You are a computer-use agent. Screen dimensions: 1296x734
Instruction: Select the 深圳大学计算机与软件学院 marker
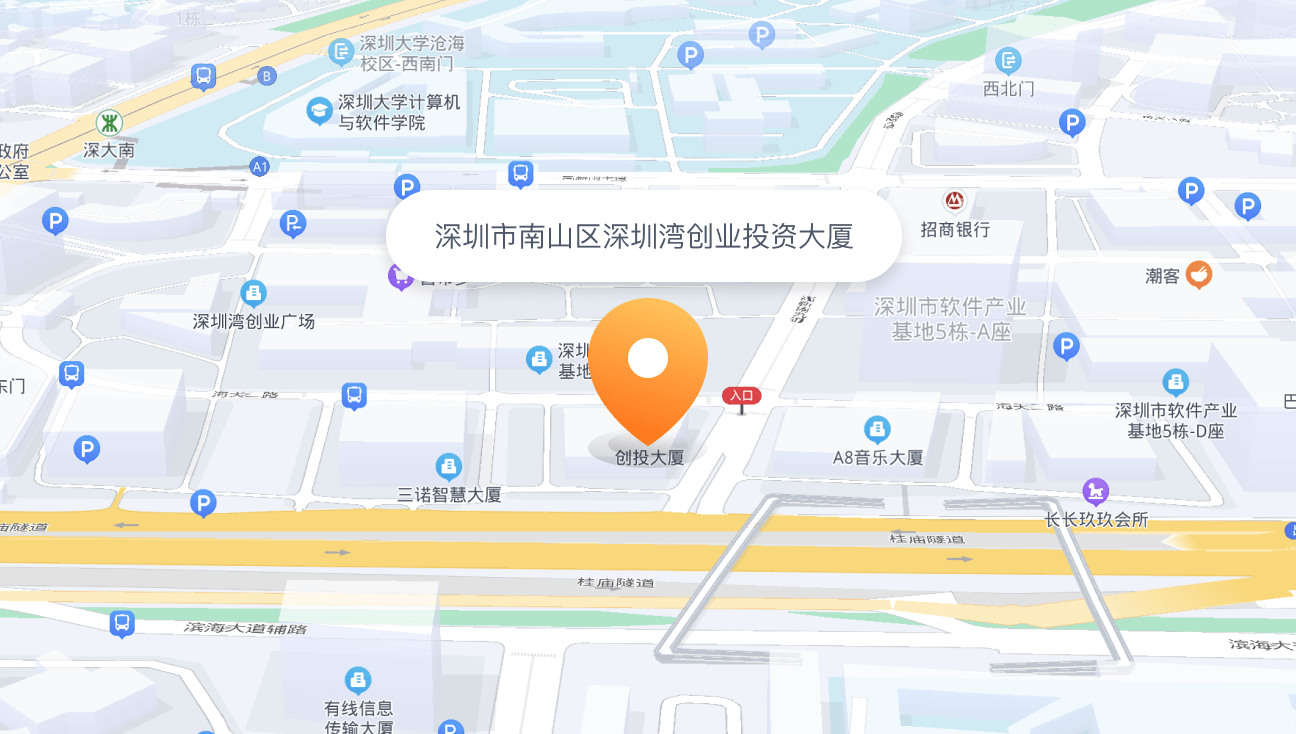coord(319,110)
